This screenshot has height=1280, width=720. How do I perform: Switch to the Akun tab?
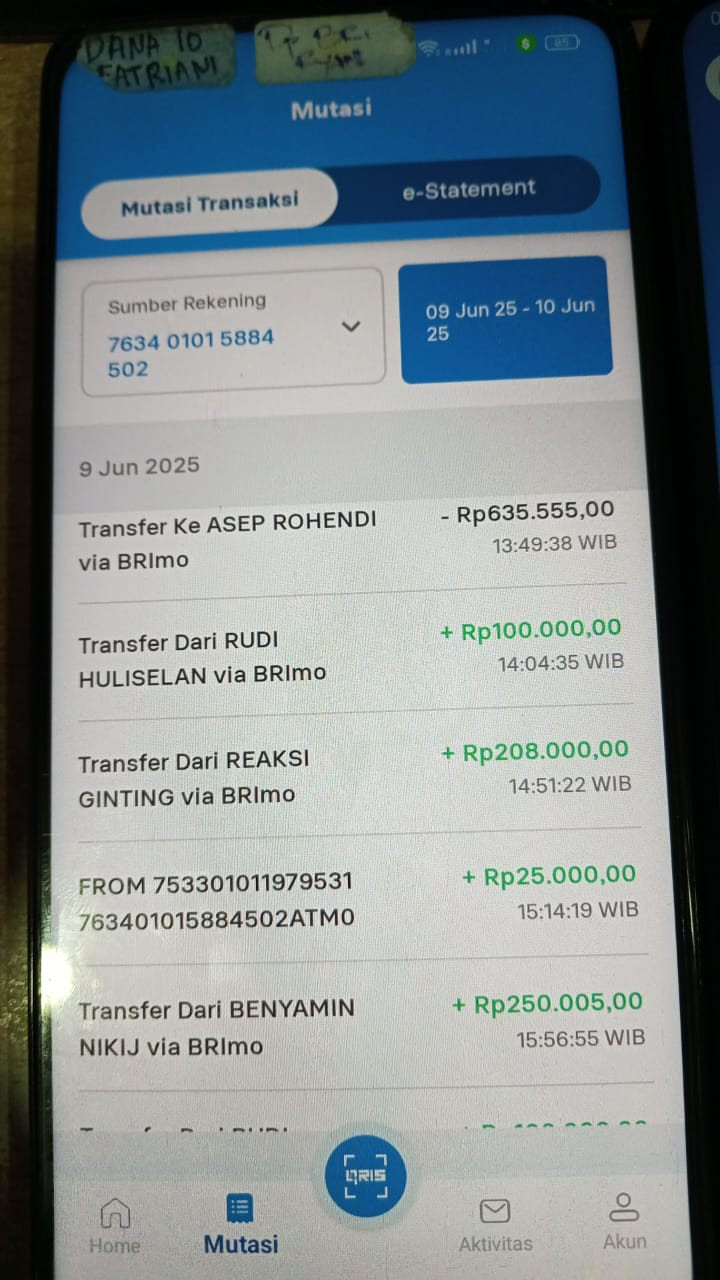624,1222
